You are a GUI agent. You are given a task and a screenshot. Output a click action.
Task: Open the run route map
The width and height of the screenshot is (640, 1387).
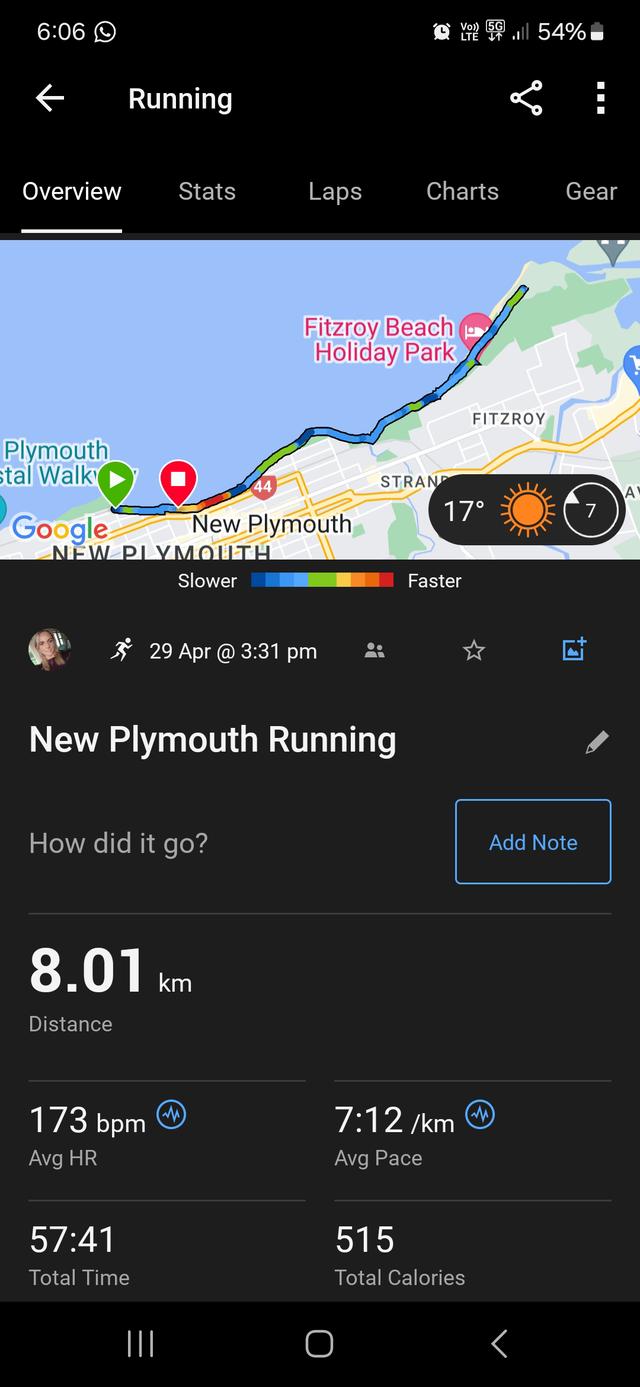[300, 380]
